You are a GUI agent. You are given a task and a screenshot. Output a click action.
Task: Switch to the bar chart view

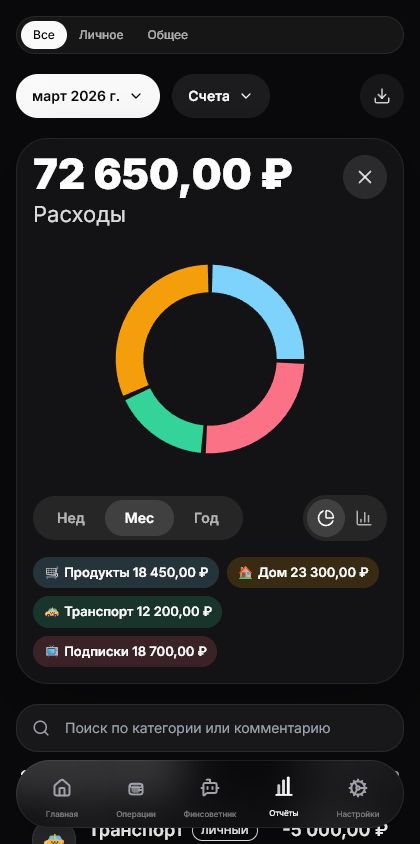point(364,518)
